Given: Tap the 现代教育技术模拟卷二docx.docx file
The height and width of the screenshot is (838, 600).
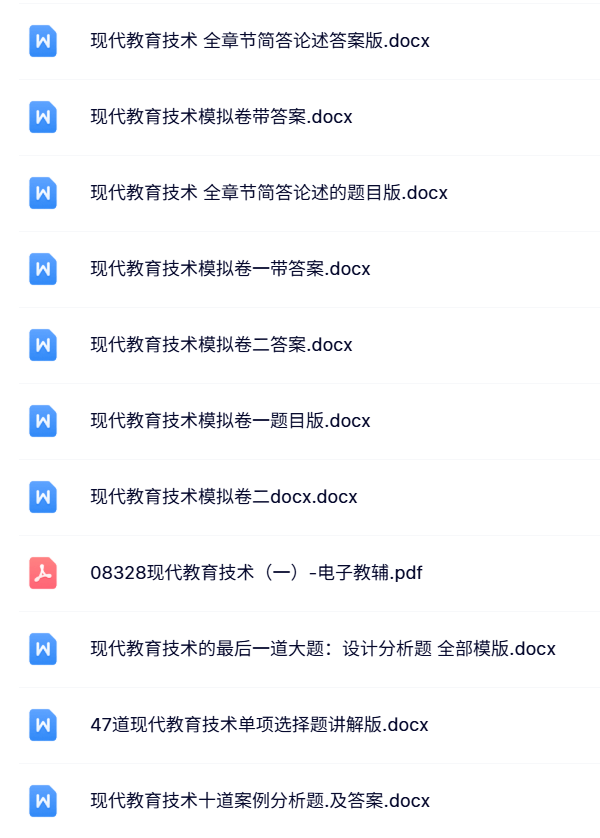Looking at the screenshot, I should click(x=223, y=497).
